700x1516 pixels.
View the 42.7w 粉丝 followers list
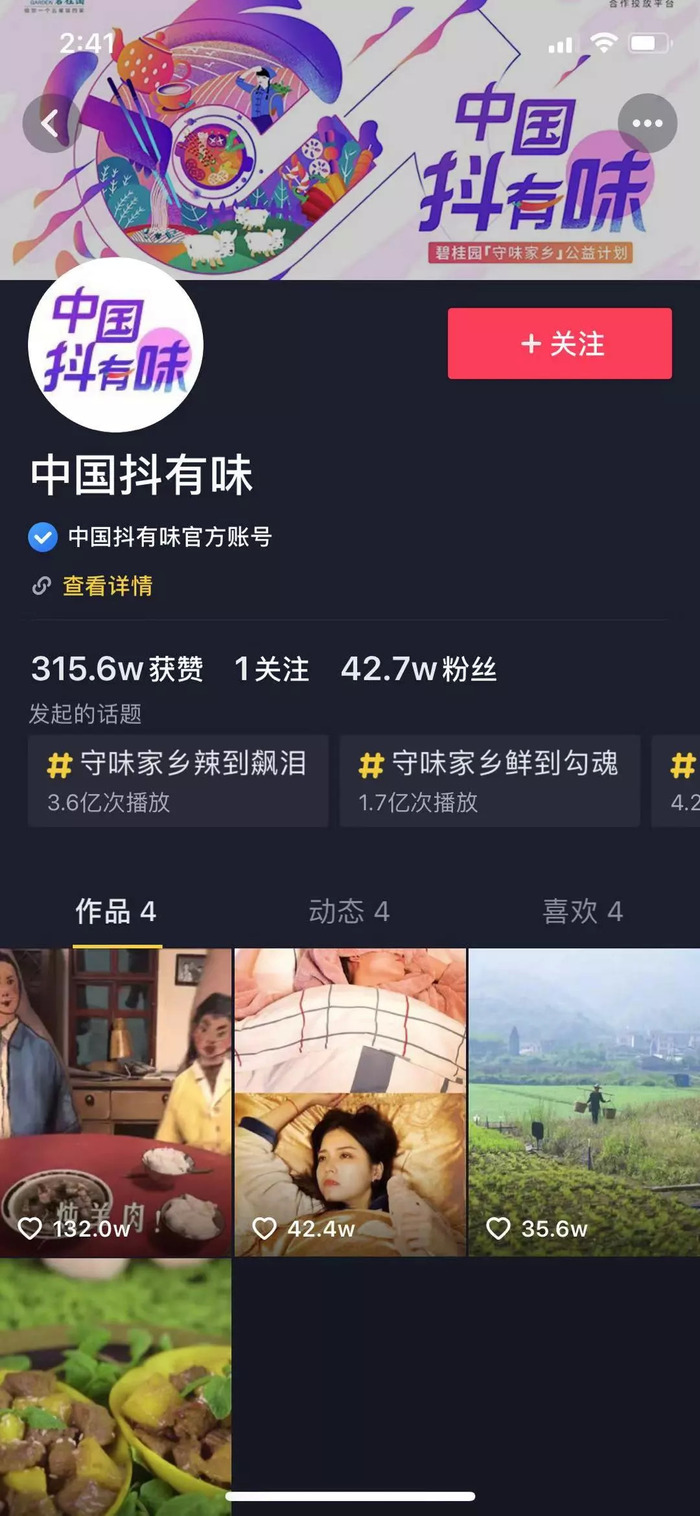pyautogui.click(x=418, y=669)
